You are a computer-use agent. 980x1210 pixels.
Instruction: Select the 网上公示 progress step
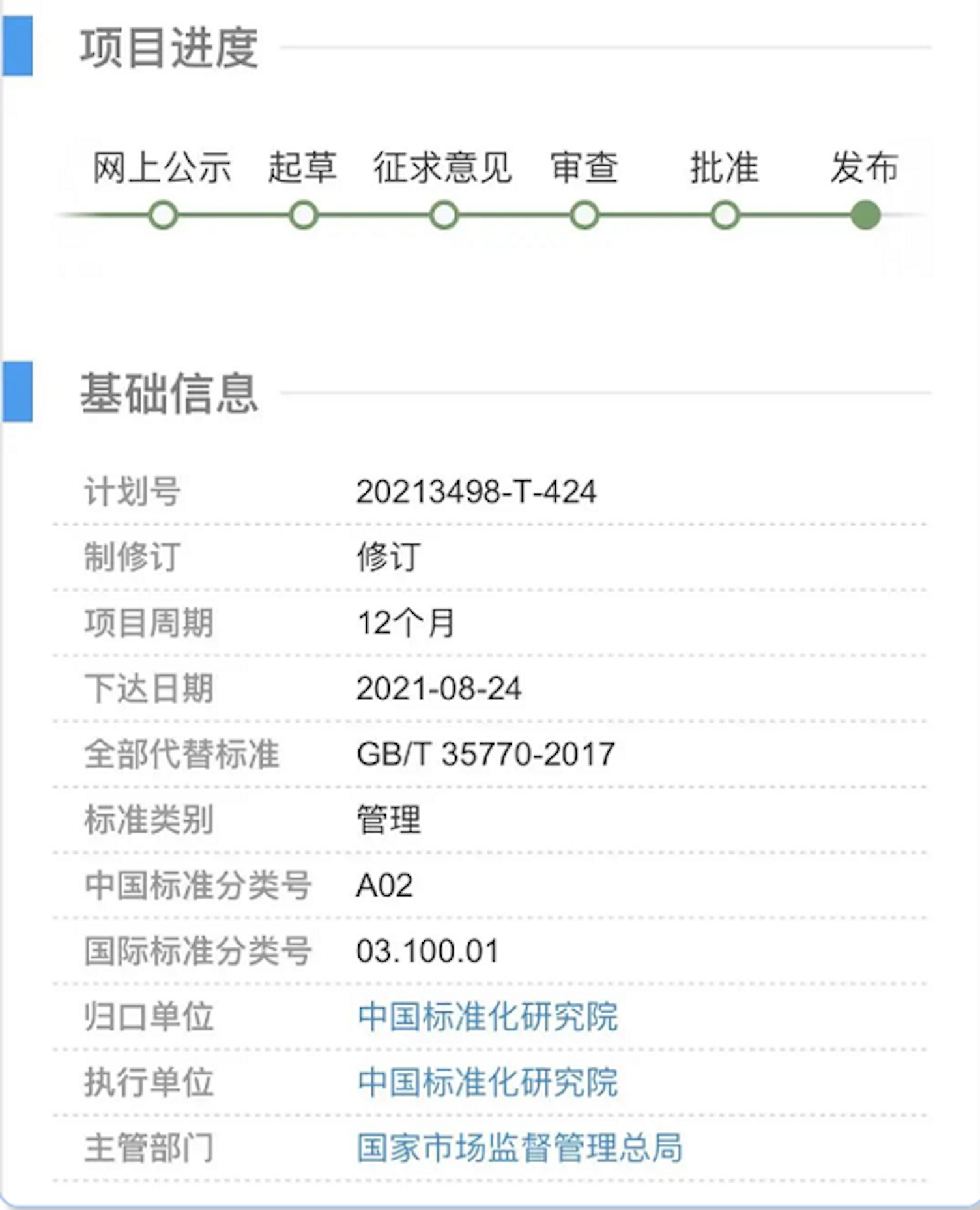tap(163, 216)
